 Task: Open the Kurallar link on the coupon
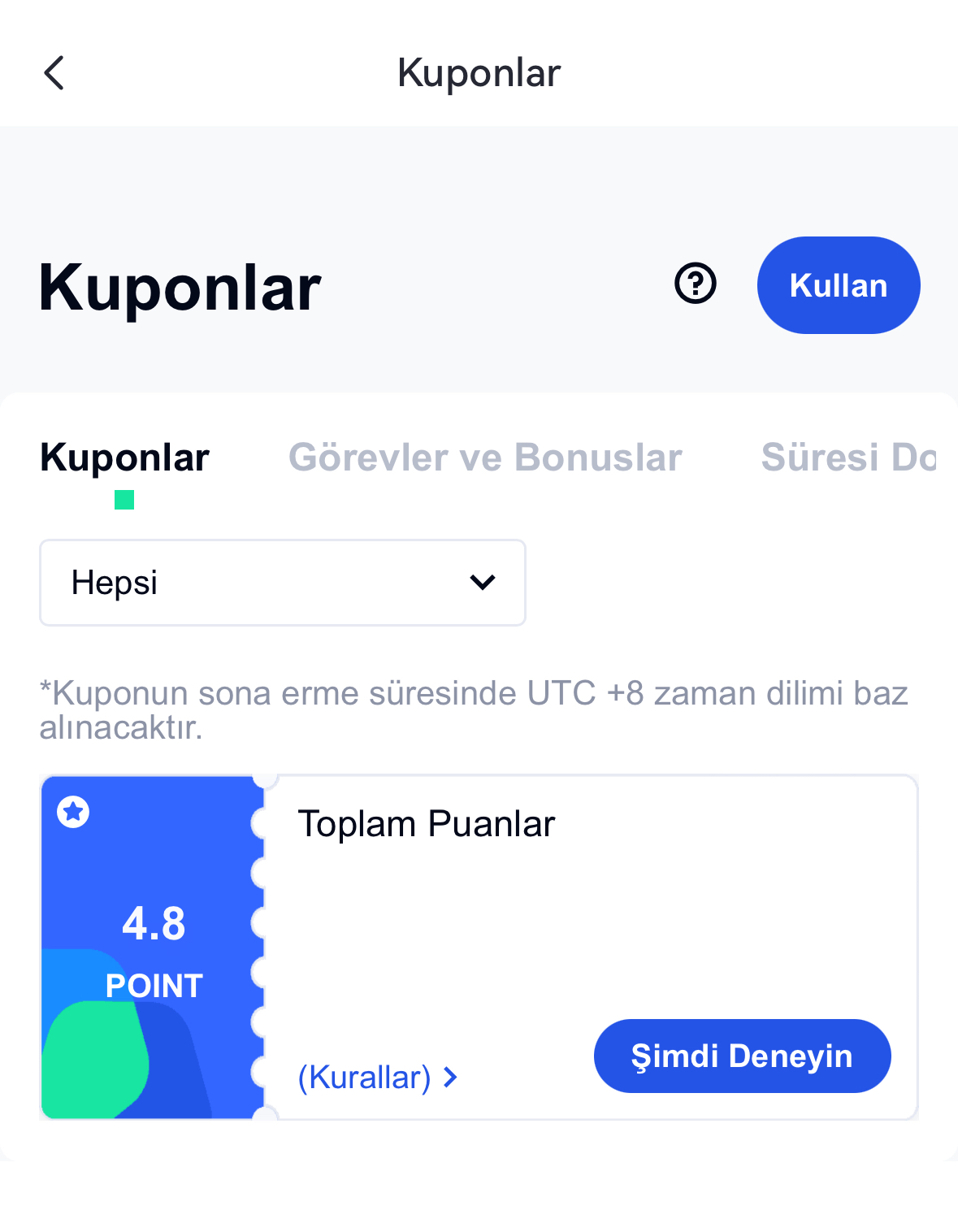pos(378,1078)
